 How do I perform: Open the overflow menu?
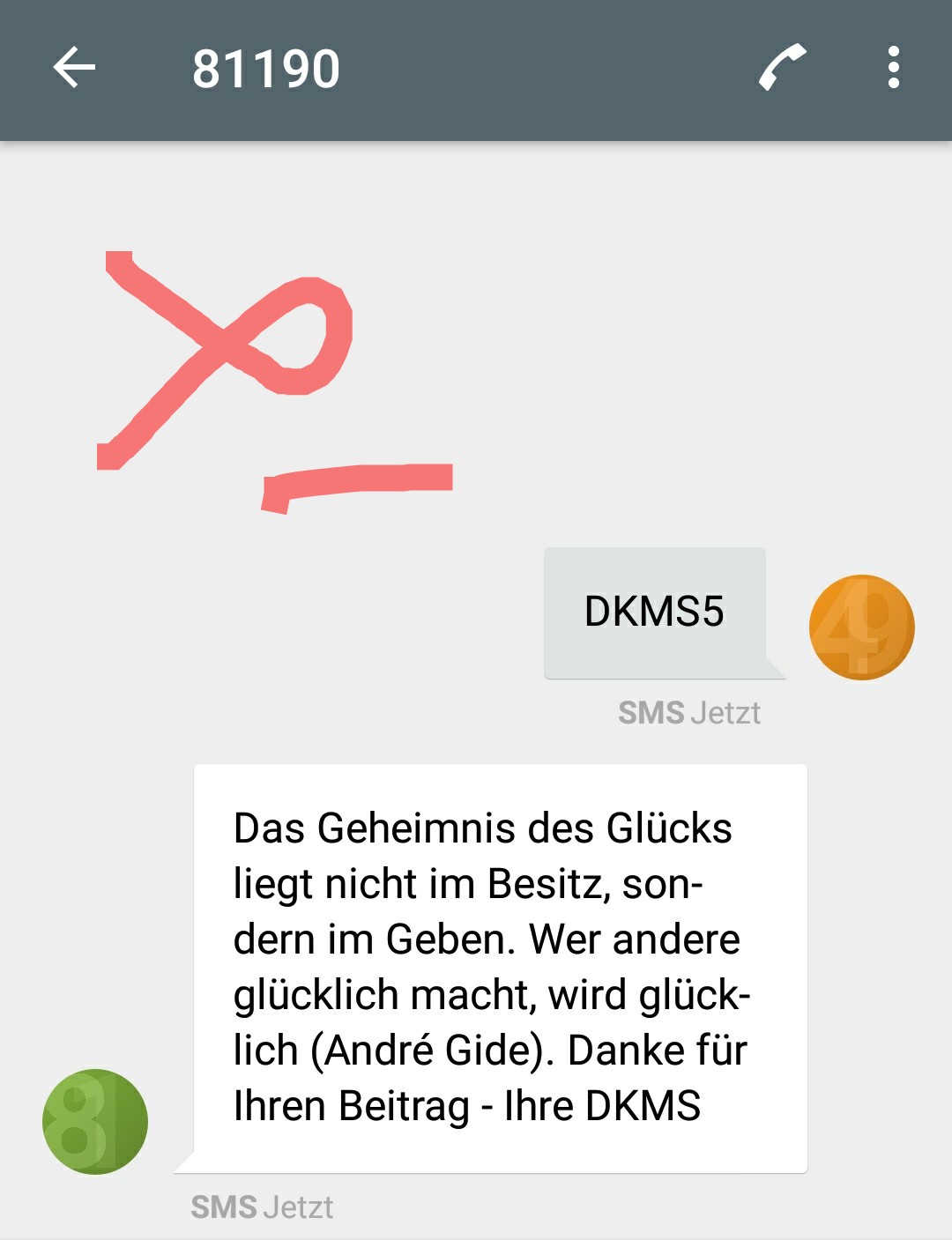tap(894, 68)
